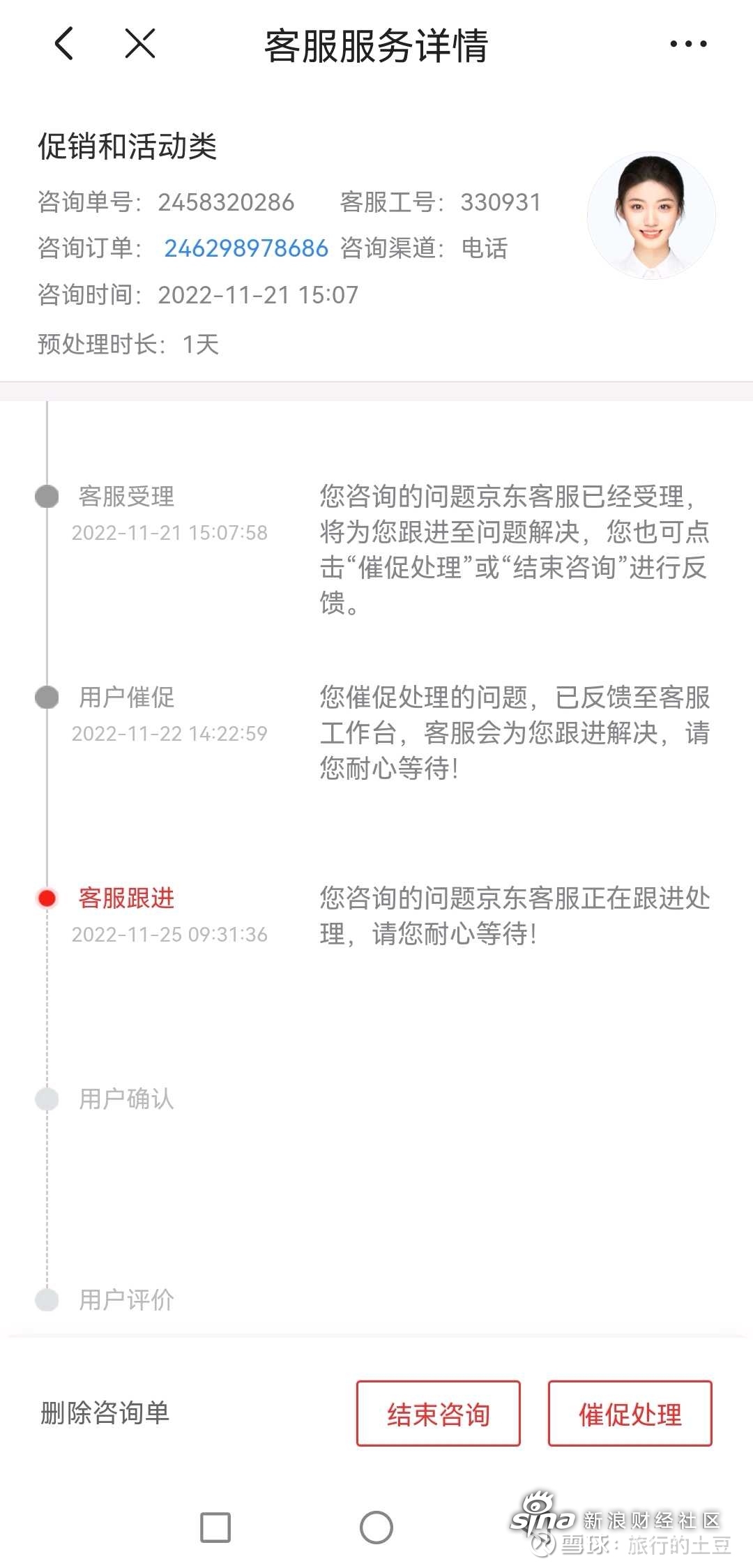Tap 催促处理 to urge processing
The width and height of the screenshot is (753, 1568).
click(630, 1413)
